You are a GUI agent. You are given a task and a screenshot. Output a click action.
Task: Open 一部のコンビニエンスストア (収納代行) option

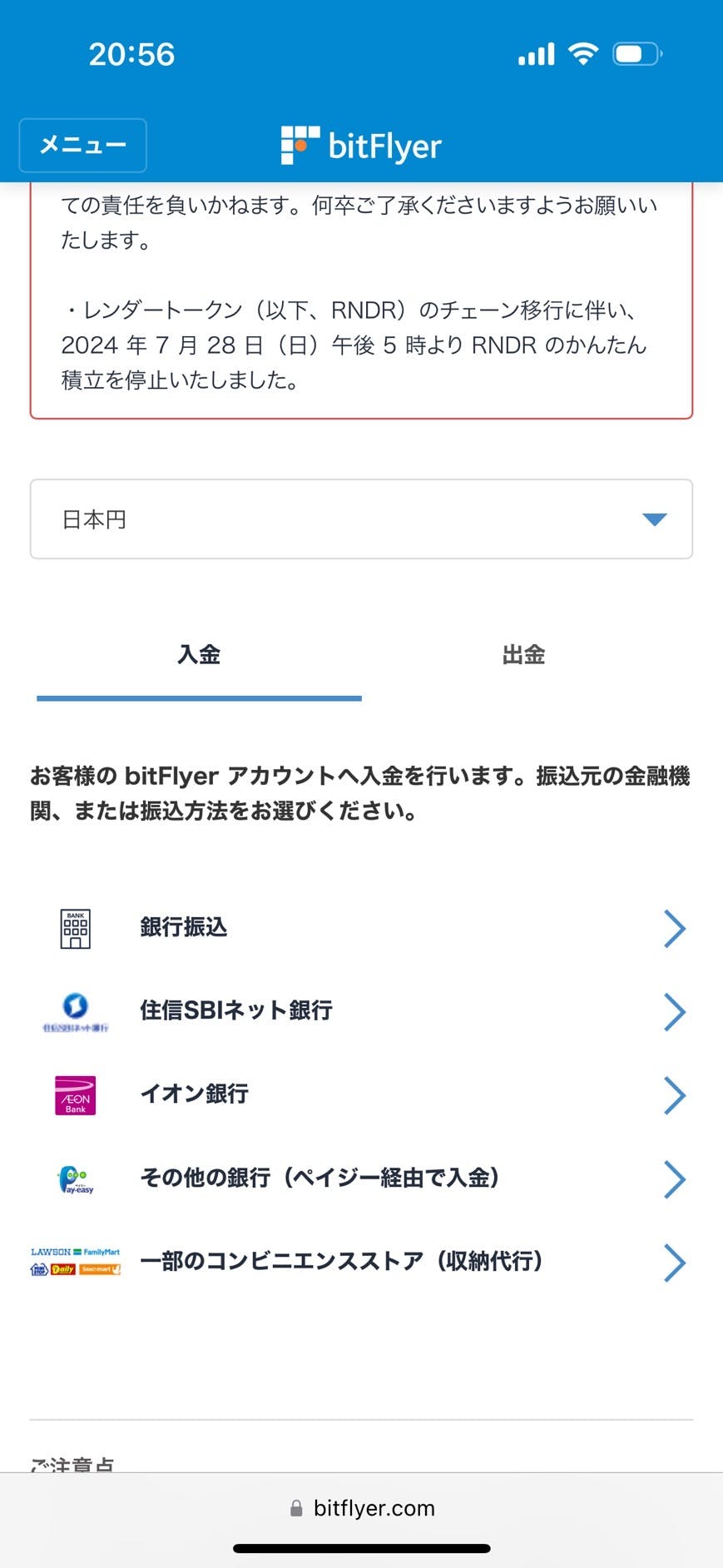tap(361, 1262)
